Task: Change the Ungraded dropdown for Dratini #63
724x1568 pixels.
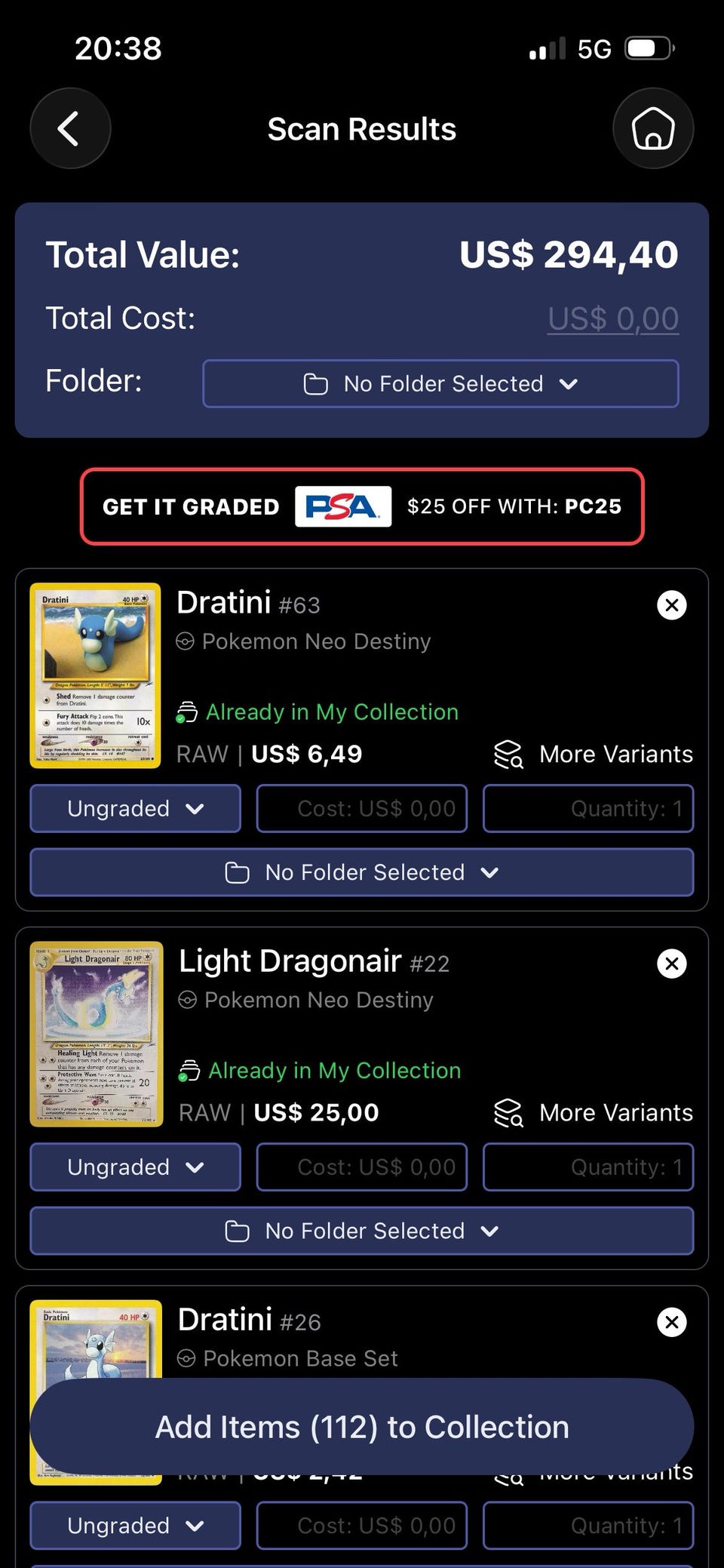Action: (136, 808)
